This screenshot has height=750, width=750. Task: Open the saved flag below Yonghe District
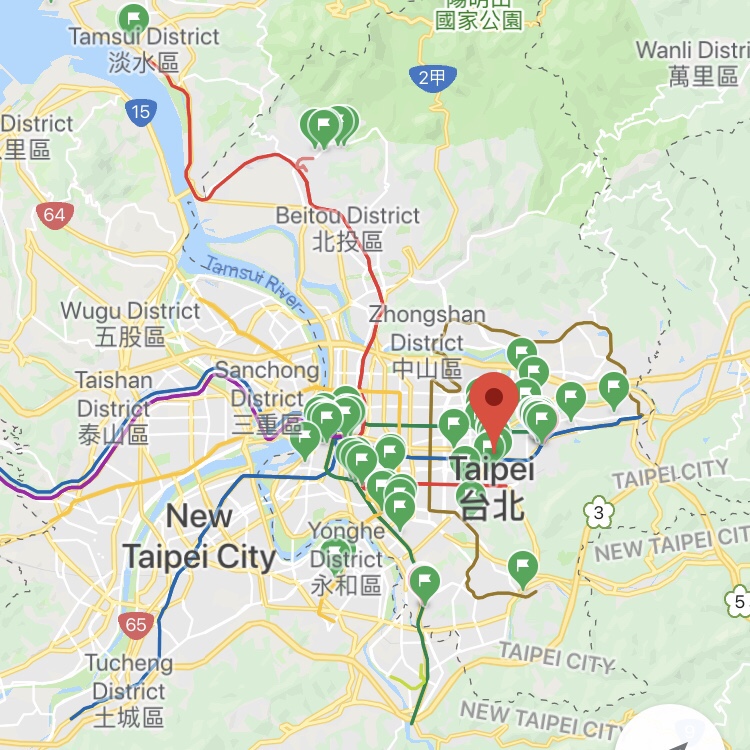click(425, 581)
